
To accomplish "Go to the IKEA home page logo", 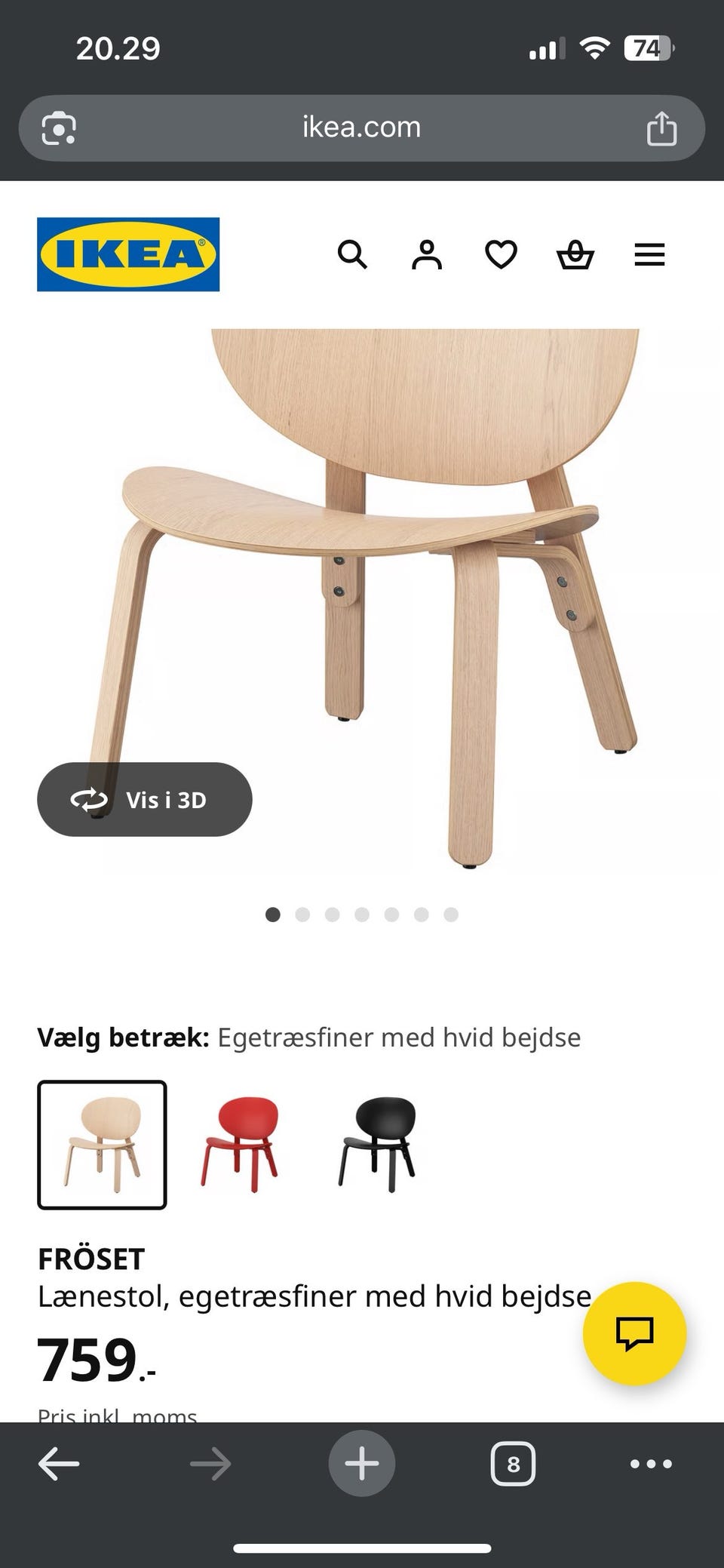I will click(128, 254).
